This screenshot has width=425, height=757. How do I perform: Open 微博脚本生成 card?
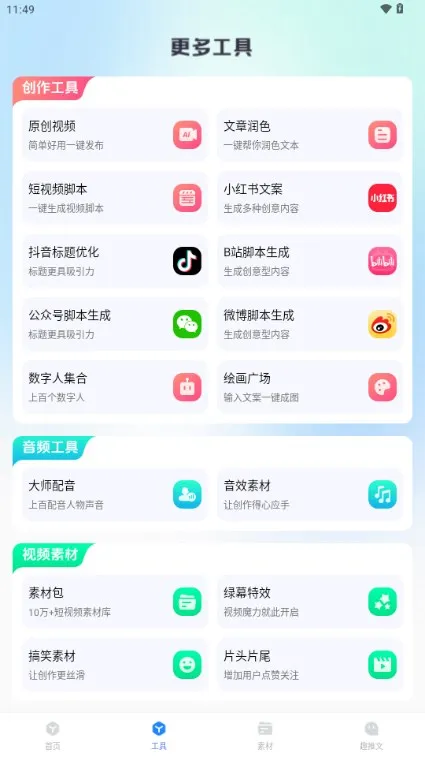(x=310, y=324)
